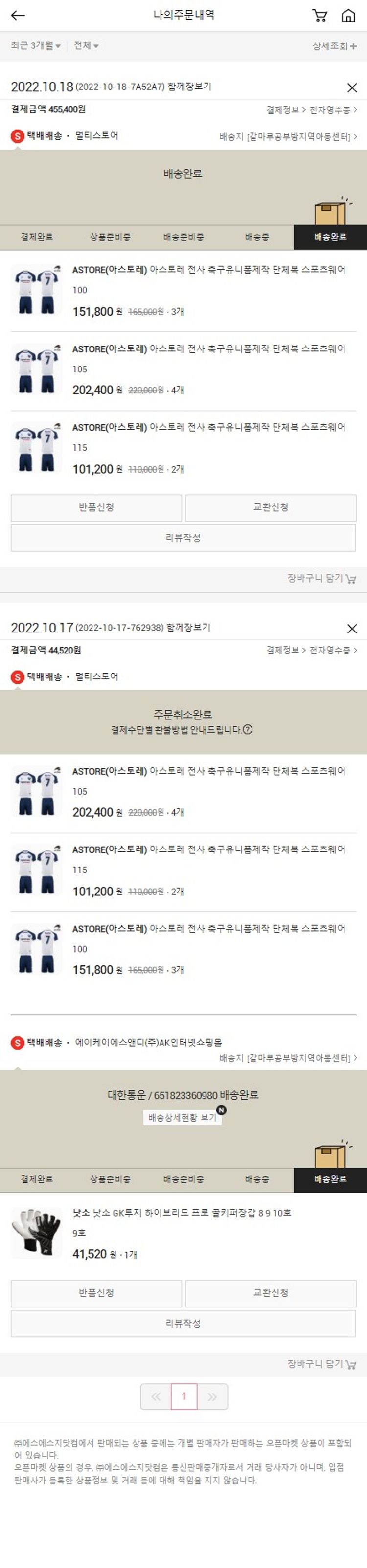Delete the 2022.10.18 order with X

click(x=352, y=87)
